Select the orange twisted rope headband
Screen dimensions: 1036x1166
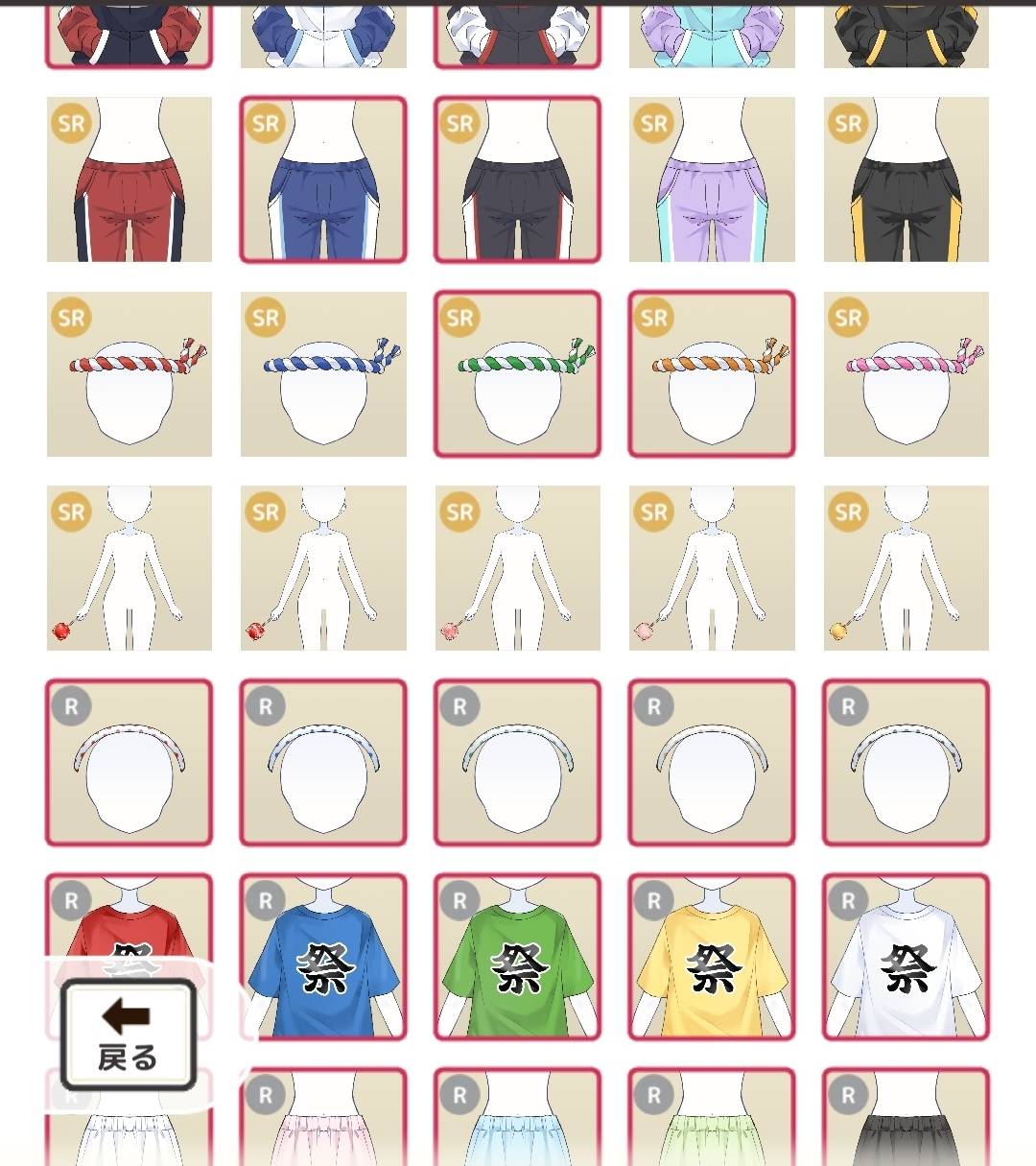[712, 374]
